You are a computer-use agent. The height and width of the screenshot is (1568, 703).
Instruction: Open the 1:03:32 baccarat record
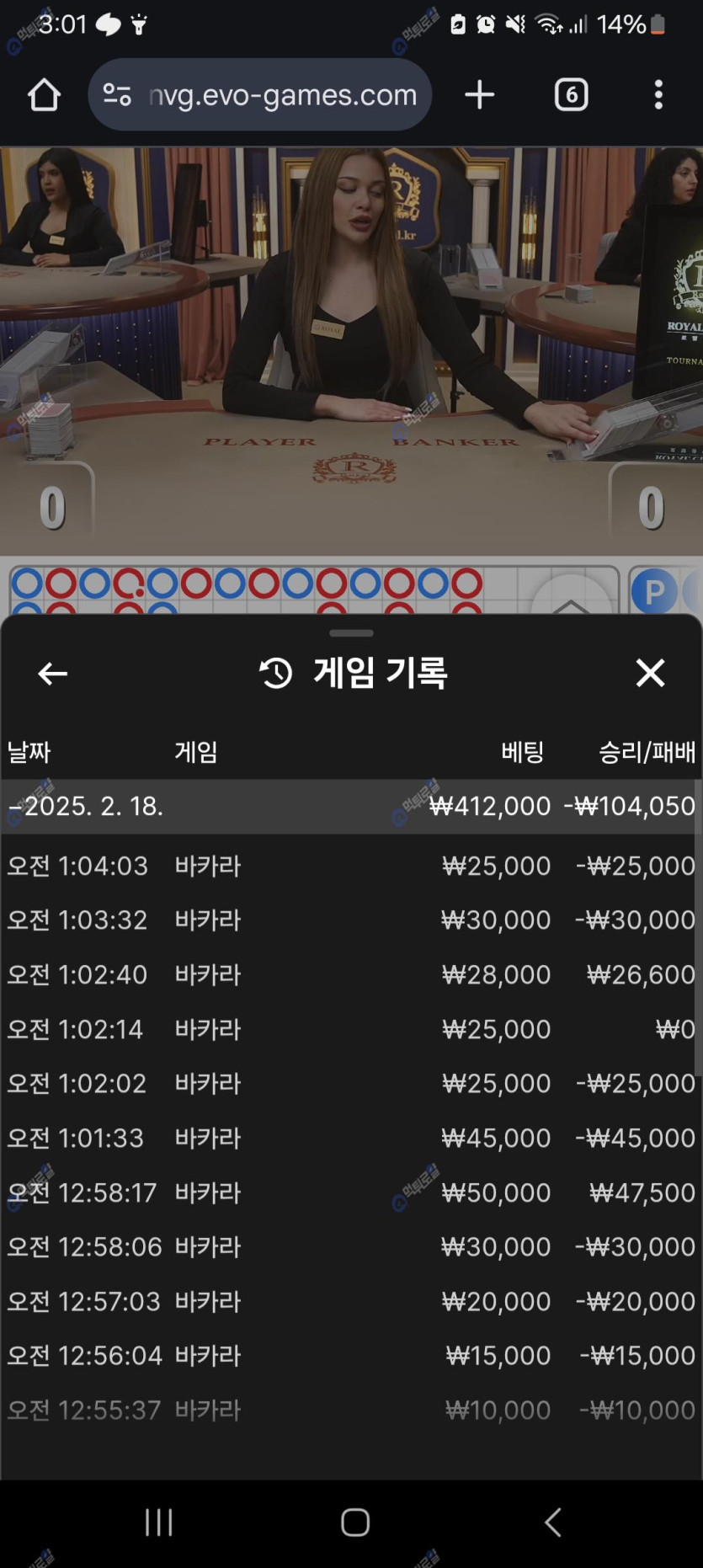[x=350, y=920]
